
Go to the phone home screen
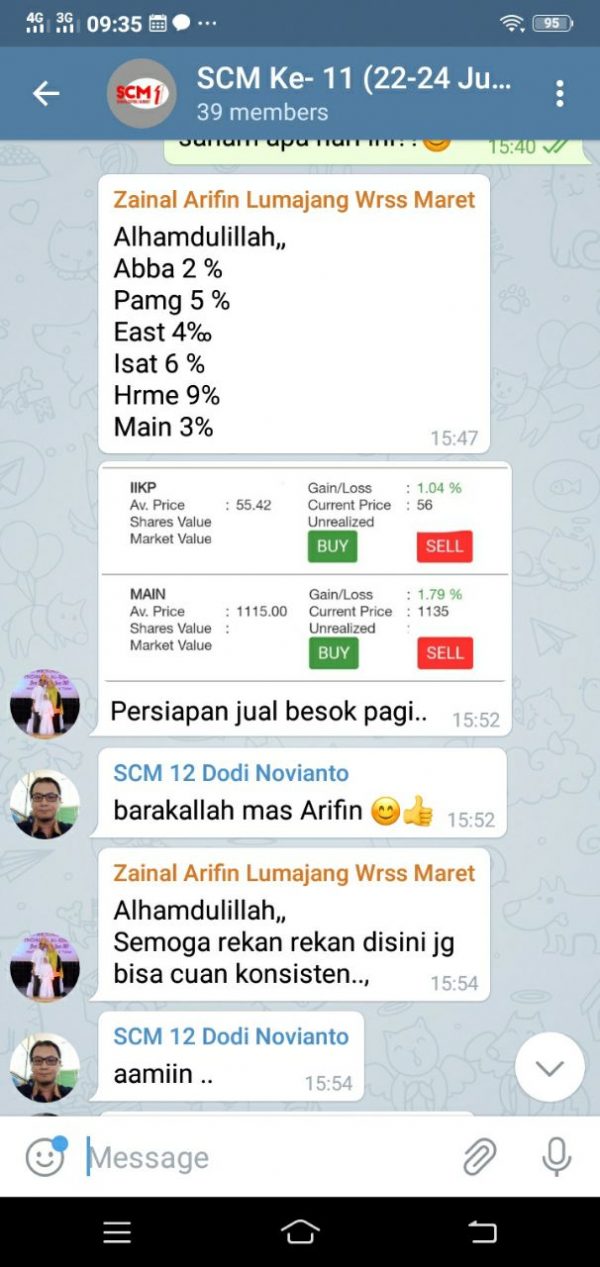(x=300, y=1232)
